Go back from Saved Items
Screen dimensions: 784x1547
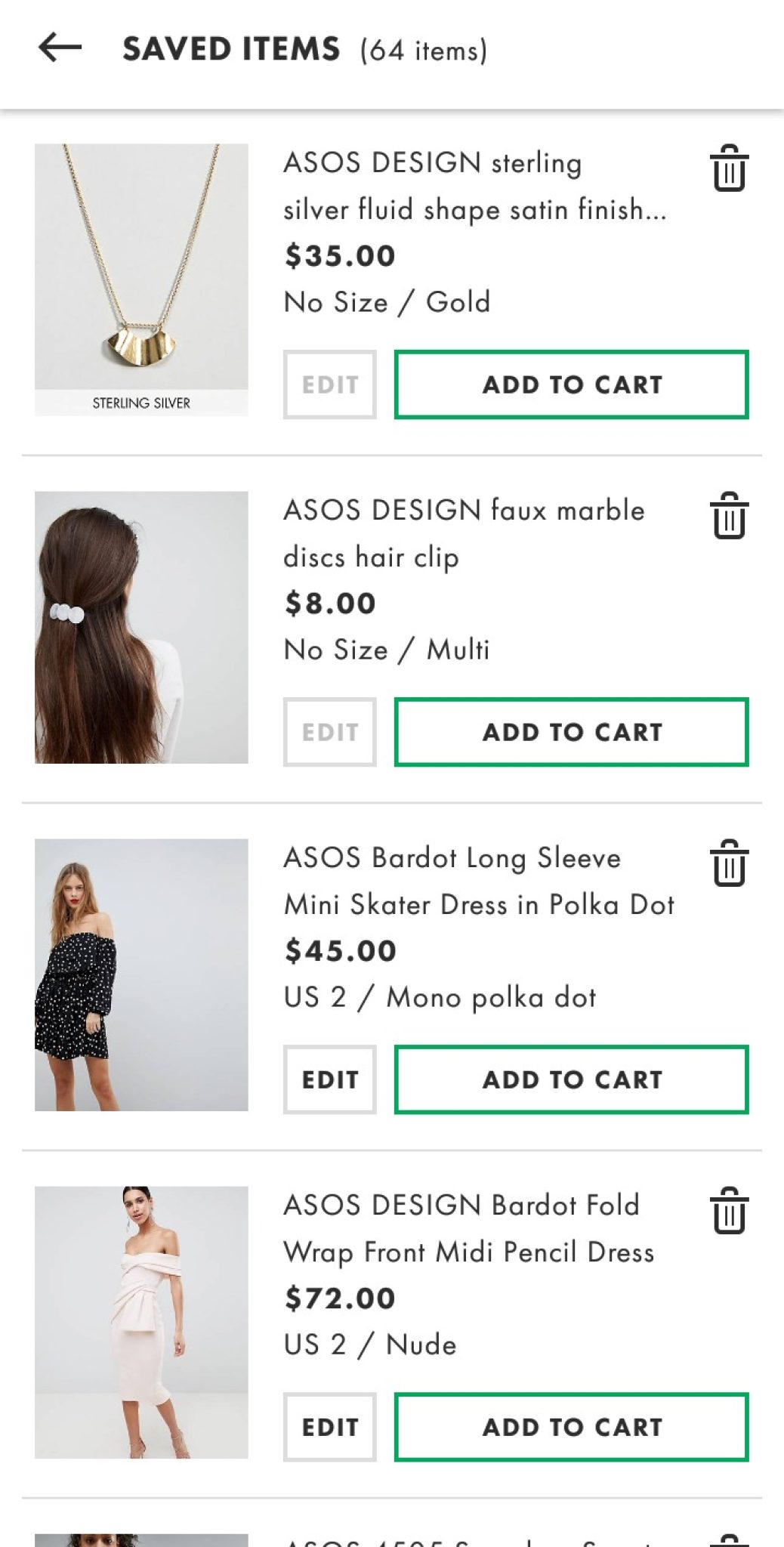coord(60,48)
